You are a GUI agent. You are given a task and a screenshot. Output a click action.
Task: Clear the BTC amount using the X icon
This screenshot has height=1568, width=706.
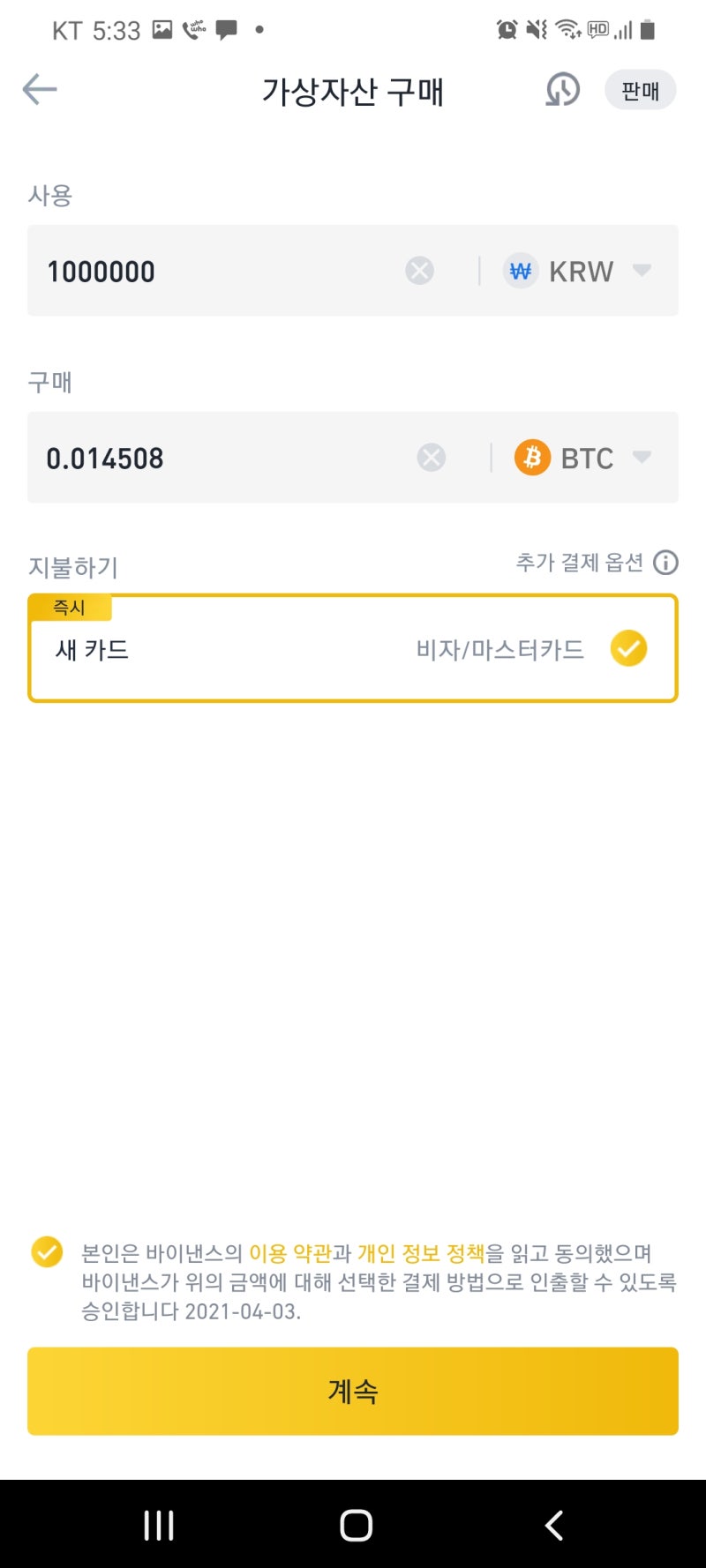pyautogui.click(x=432, y=458)
